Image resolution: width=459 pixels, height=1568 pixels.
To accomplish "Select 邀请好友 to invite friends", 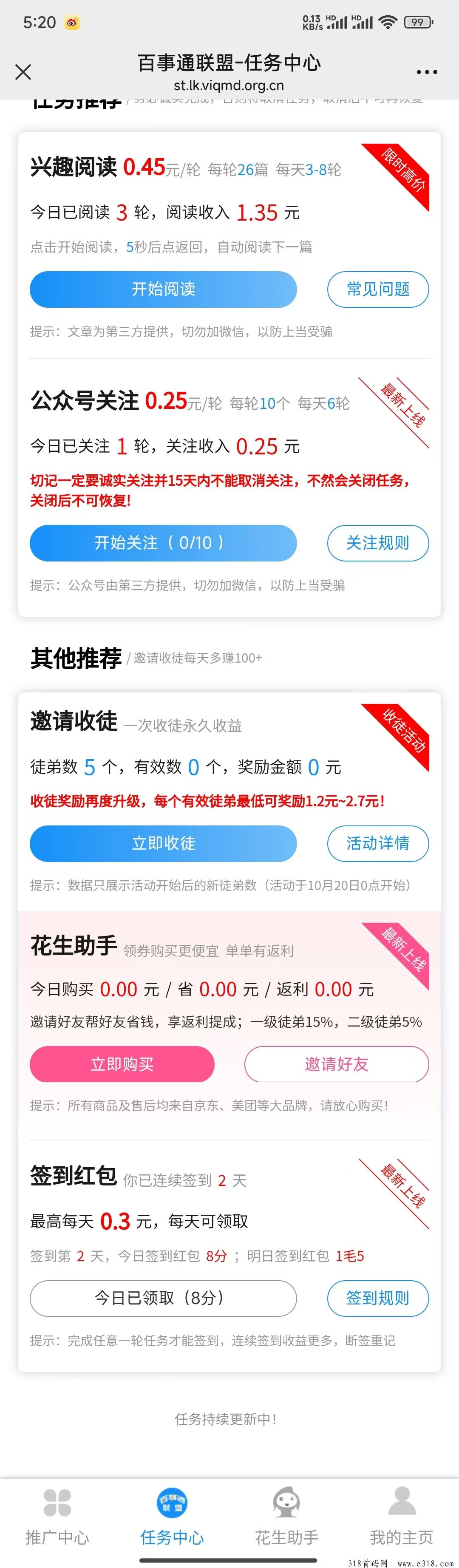I will coord(337,1063).
